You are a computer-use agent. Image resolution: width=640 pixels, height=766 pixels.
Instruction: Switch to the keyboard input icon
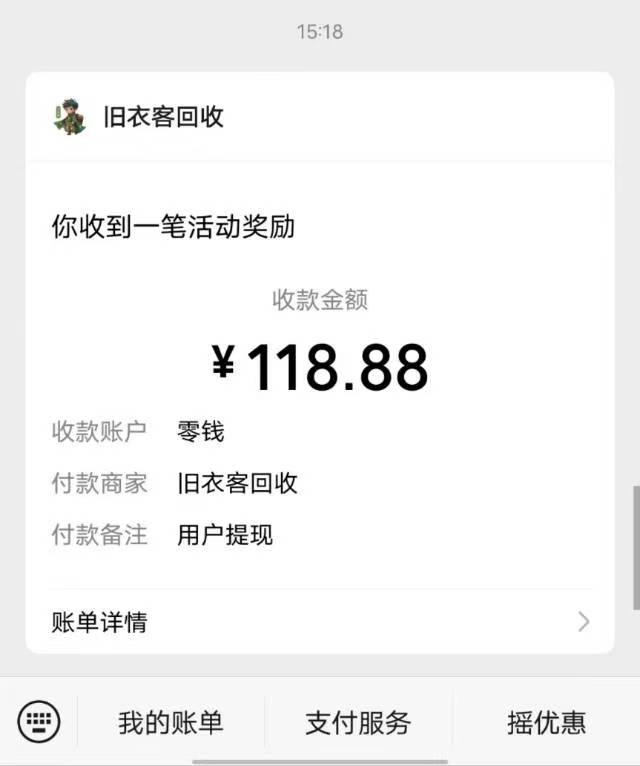[39, 721]
